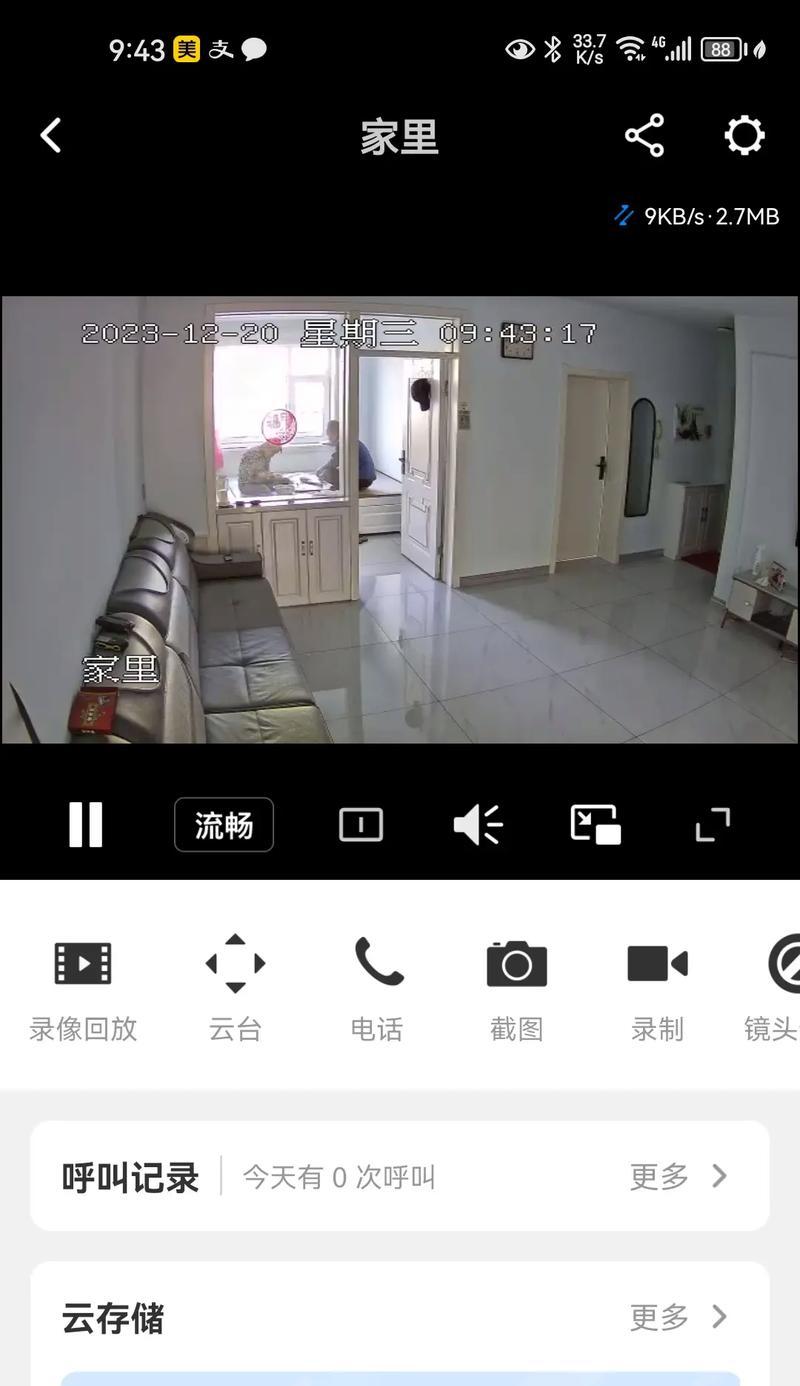Pause the live video stream

(x=85, y=825)
